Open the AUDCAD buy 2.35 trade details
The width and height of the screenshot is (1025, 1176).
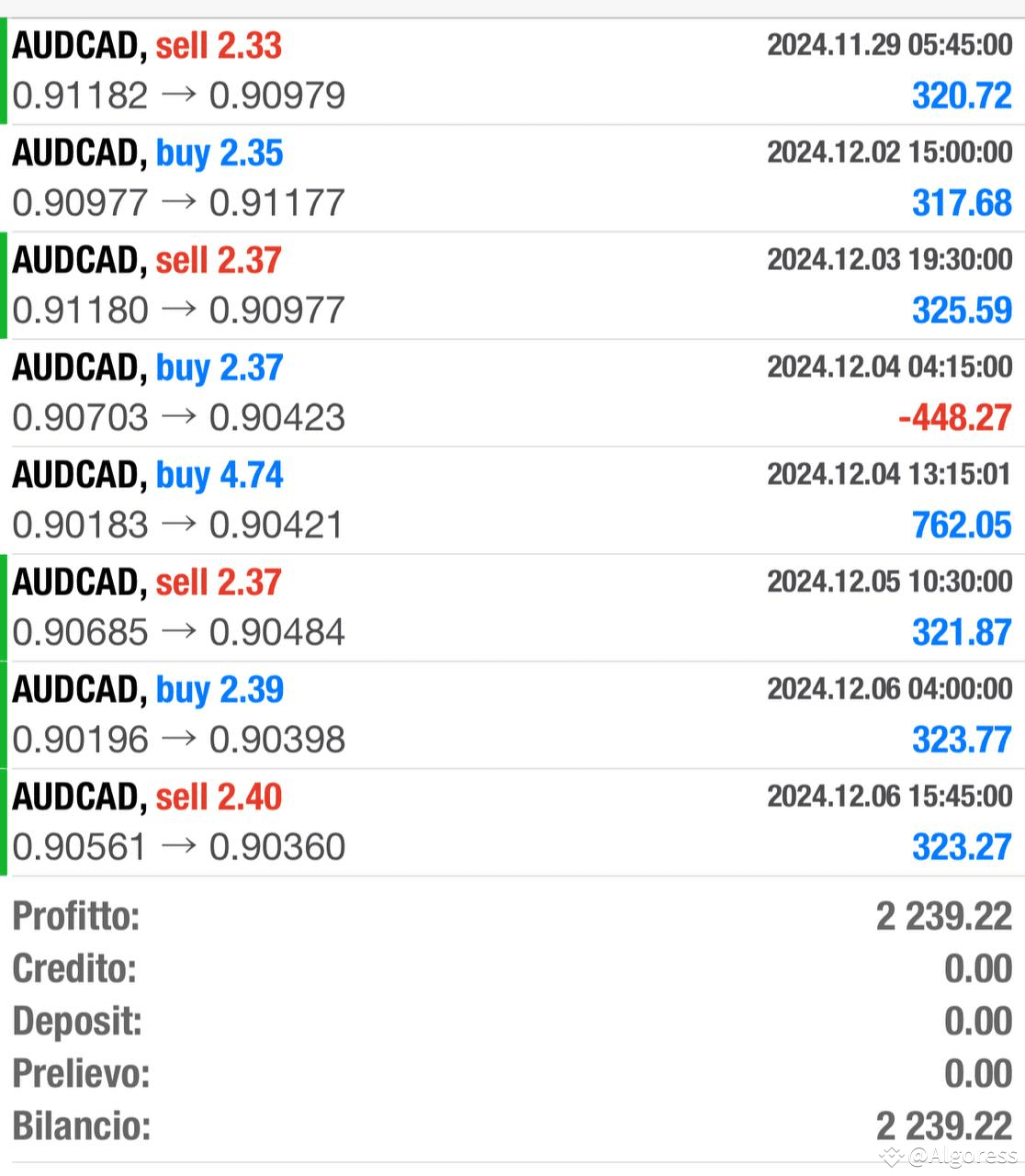(512, 178)
